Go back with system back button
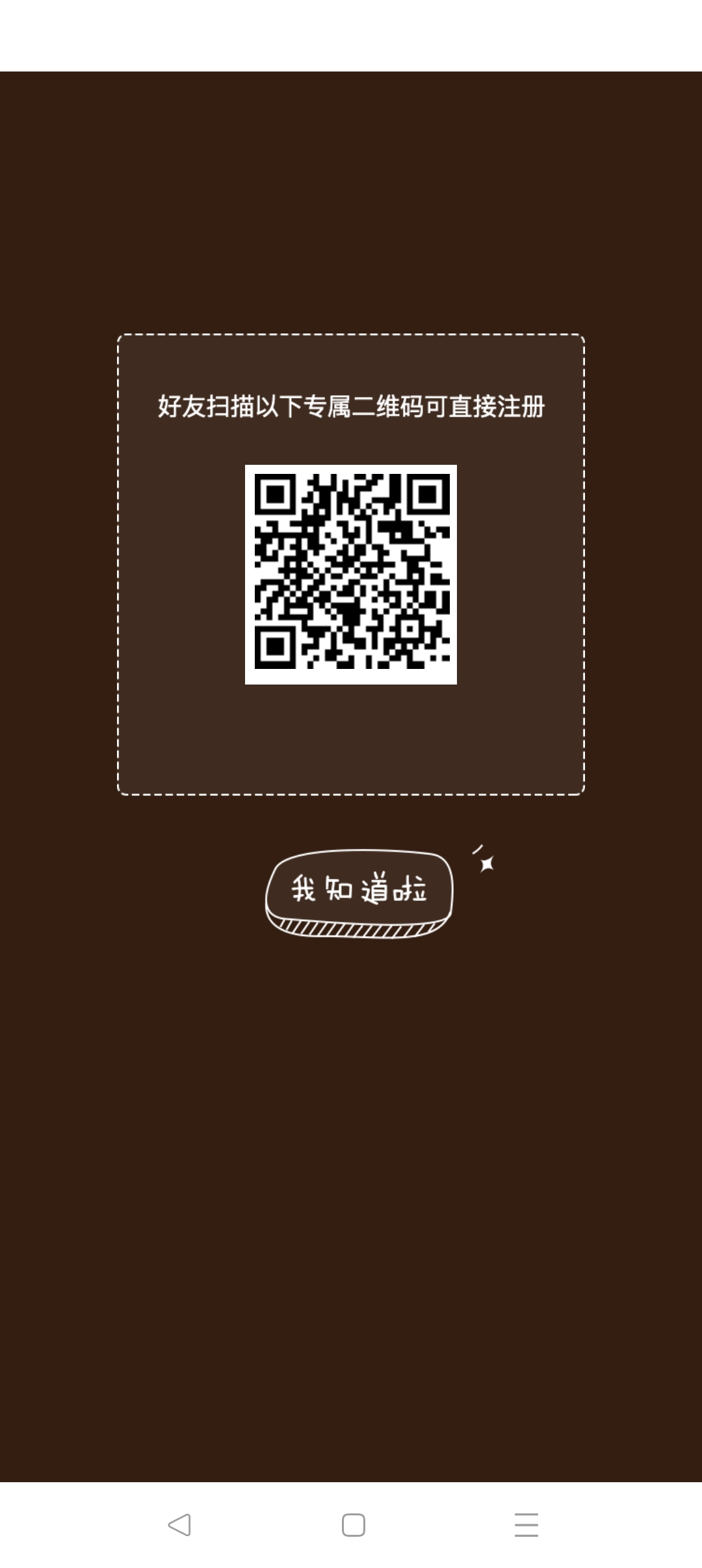 point(179,1524)
